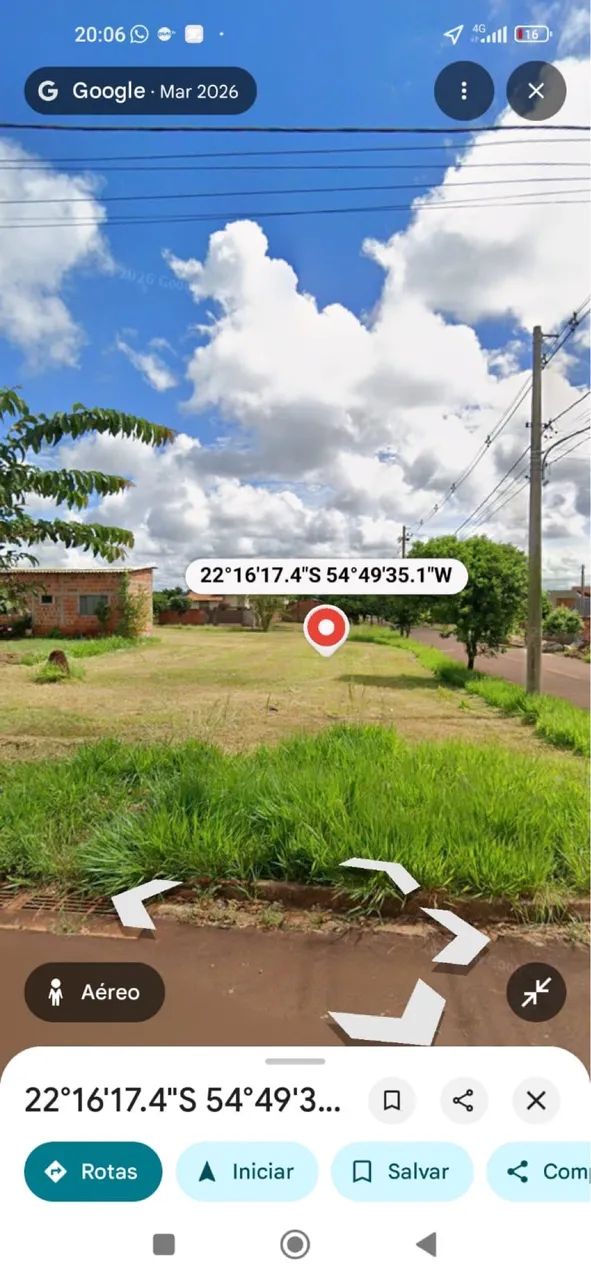Share location via the round share icon
This screenshot has height=1280, width=591.
(464, 1101)
